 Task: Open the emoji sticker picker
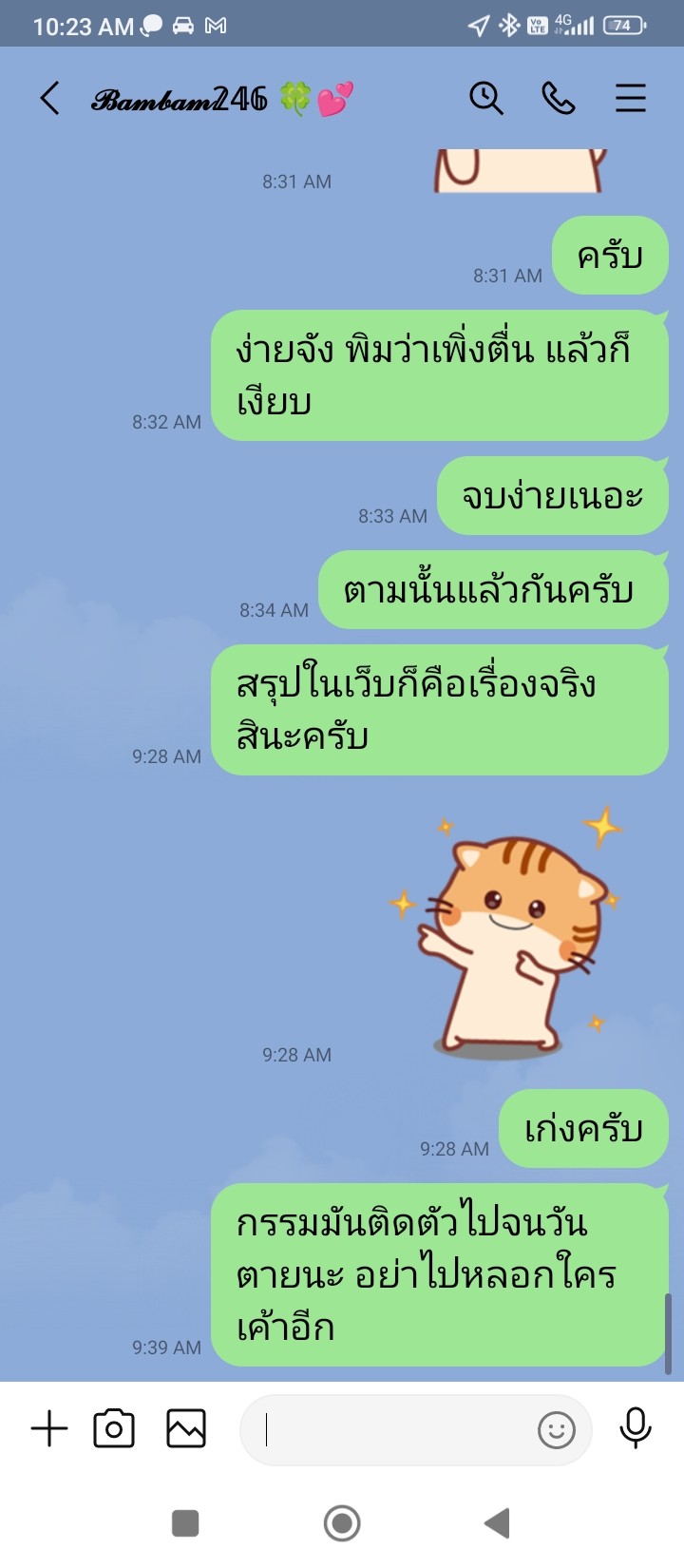557,1429
